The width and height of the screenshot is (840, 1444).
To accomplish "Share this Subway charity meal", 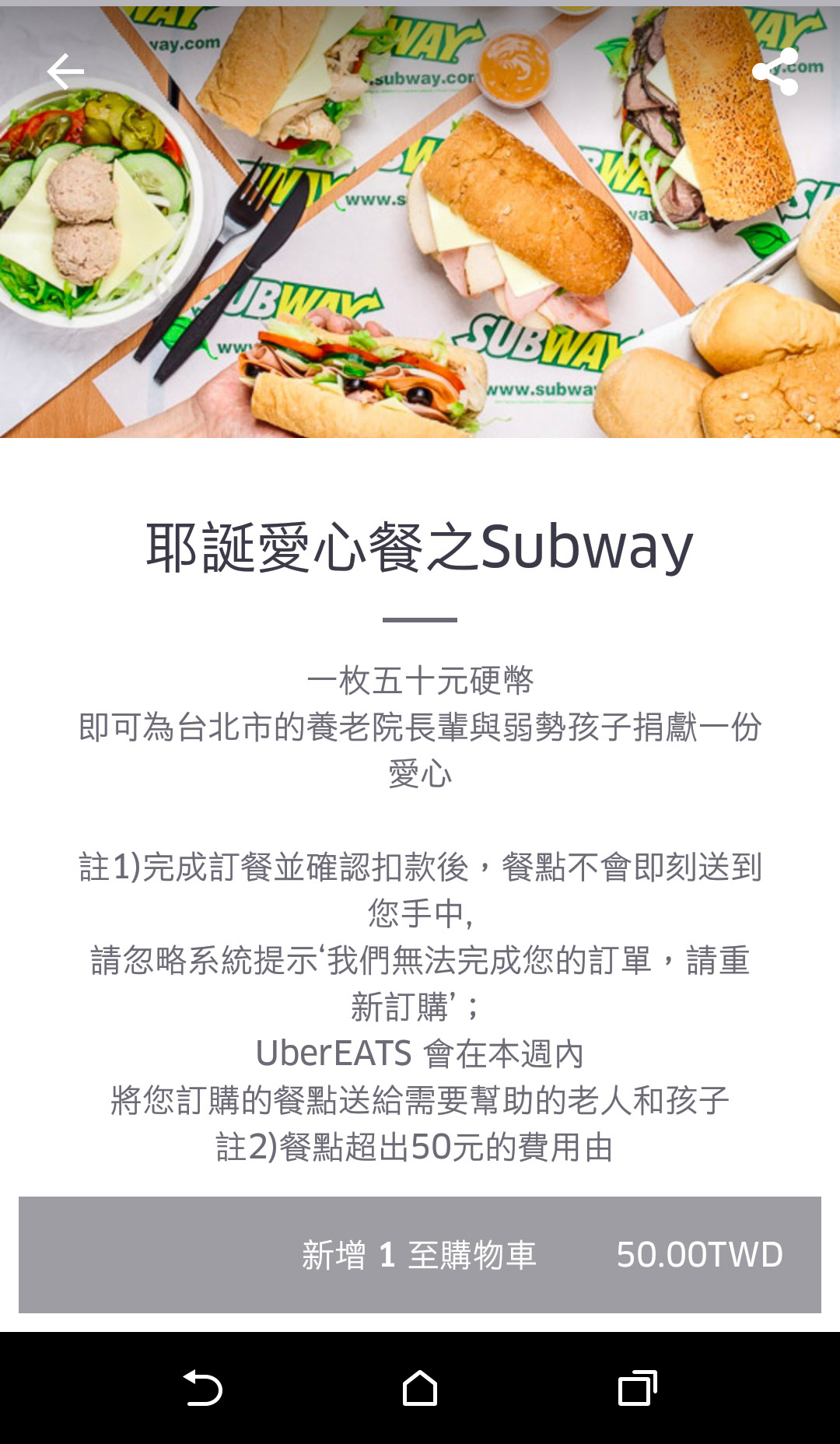I will (x=775, y=72).
